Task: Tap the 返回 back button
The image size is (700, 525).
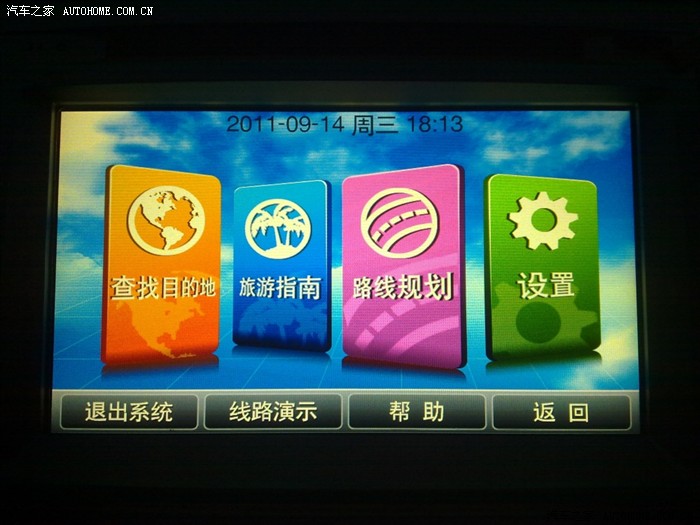Action: (x=561, y=411)
